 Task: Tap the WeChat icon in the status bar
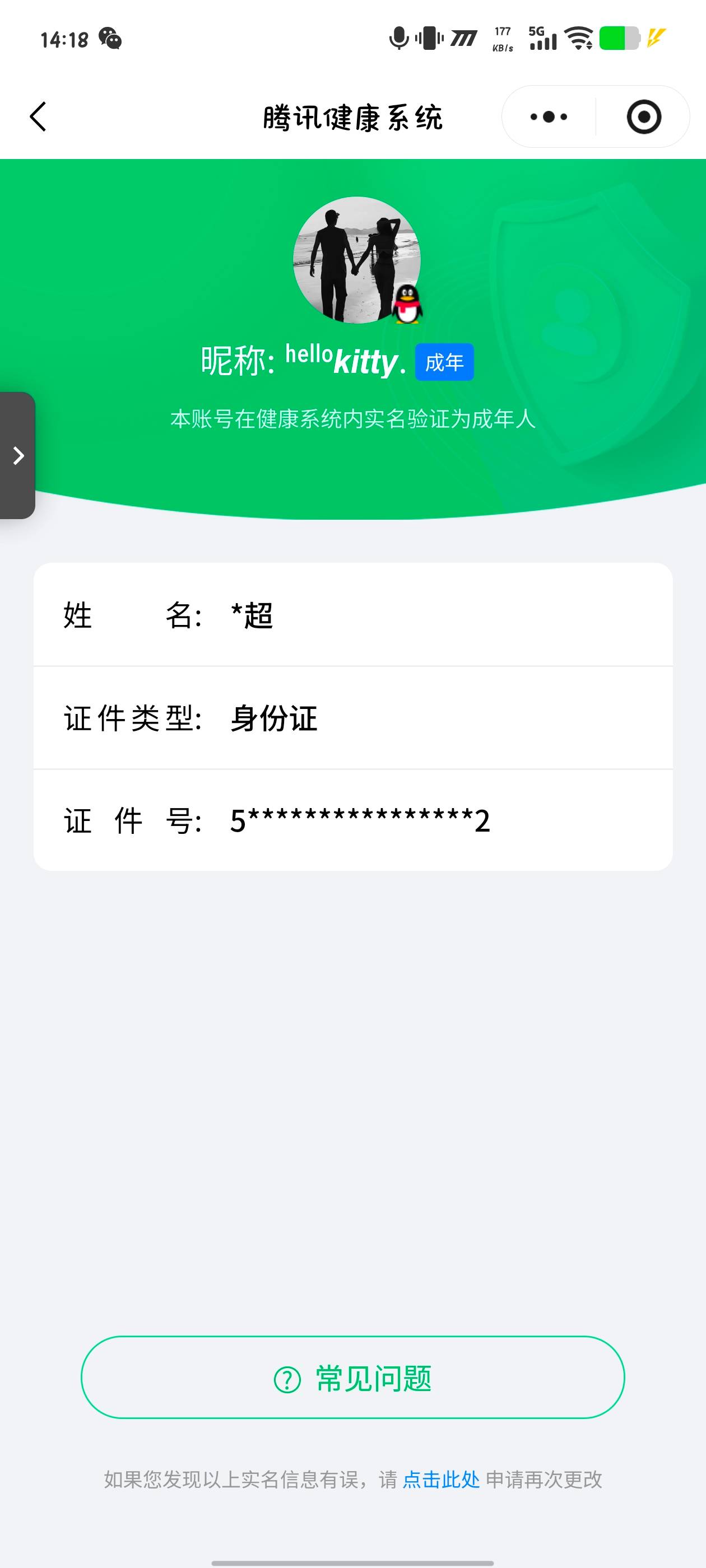pyautogui.click(x=110, y=40)
